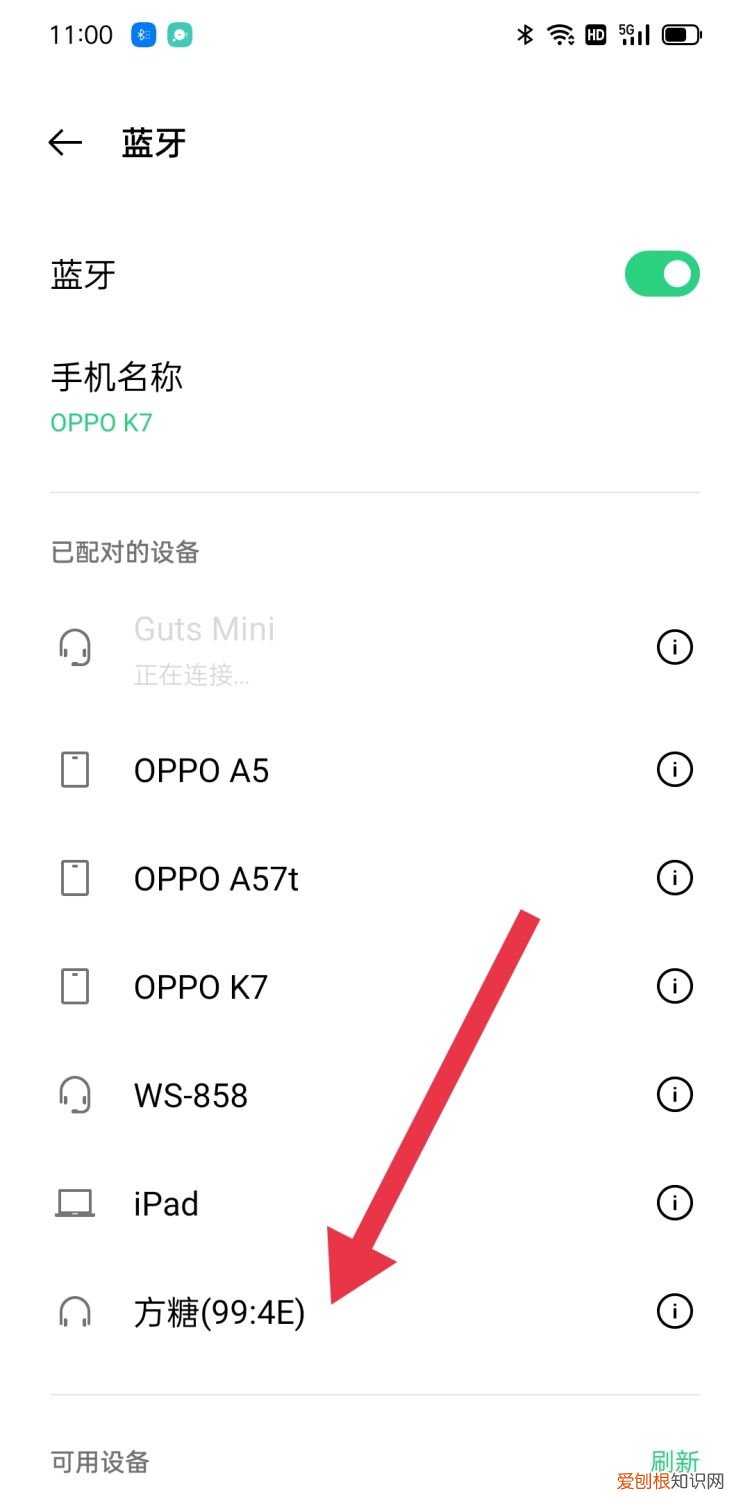Viewport: 750px width, 1500px height.
Task: View details icon for OPPO A5
Action: click(674, 769)
